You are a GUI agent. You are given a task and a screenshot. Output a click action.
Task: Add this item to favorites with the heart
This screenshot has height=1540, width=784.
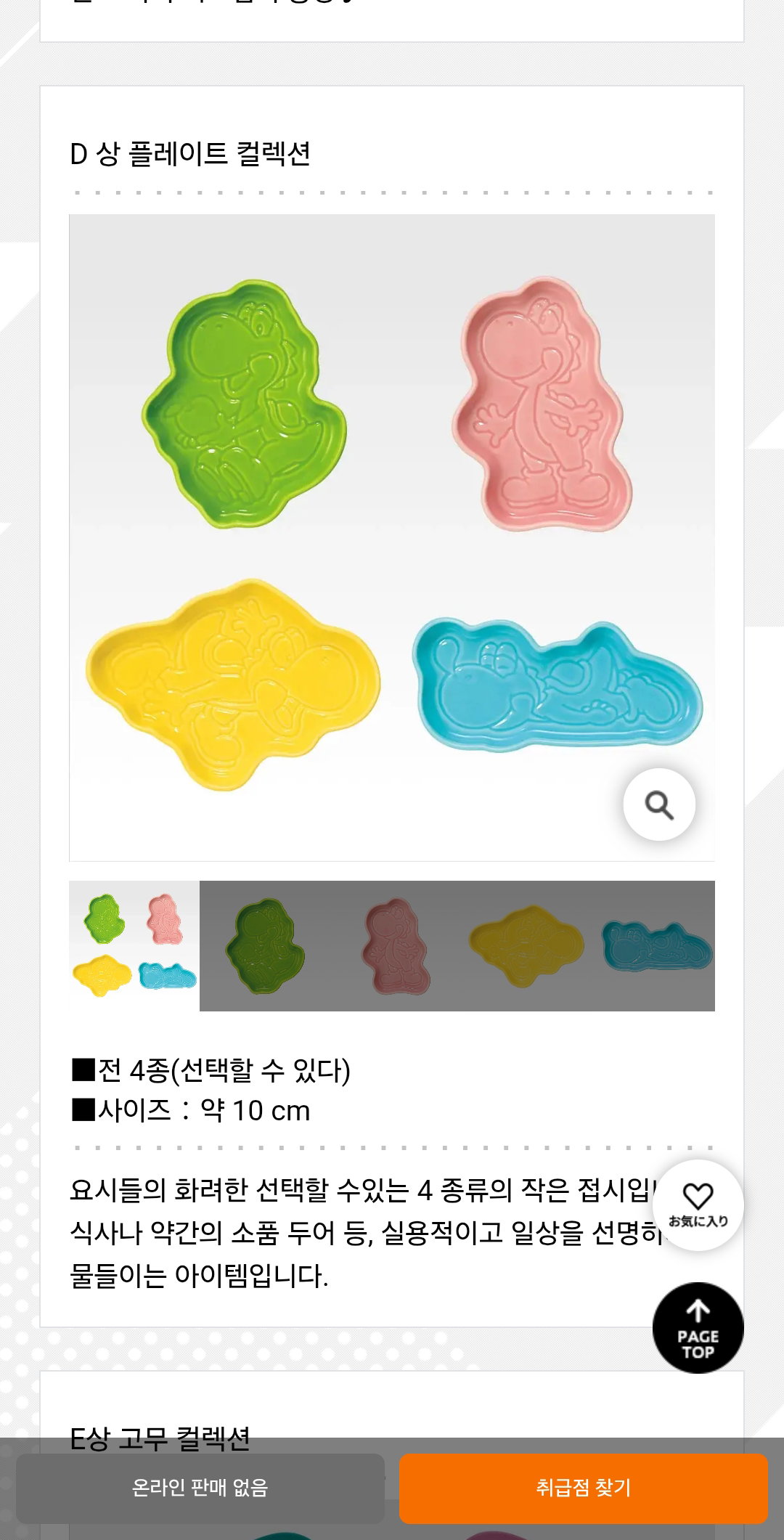click(x=698, y=1205)
